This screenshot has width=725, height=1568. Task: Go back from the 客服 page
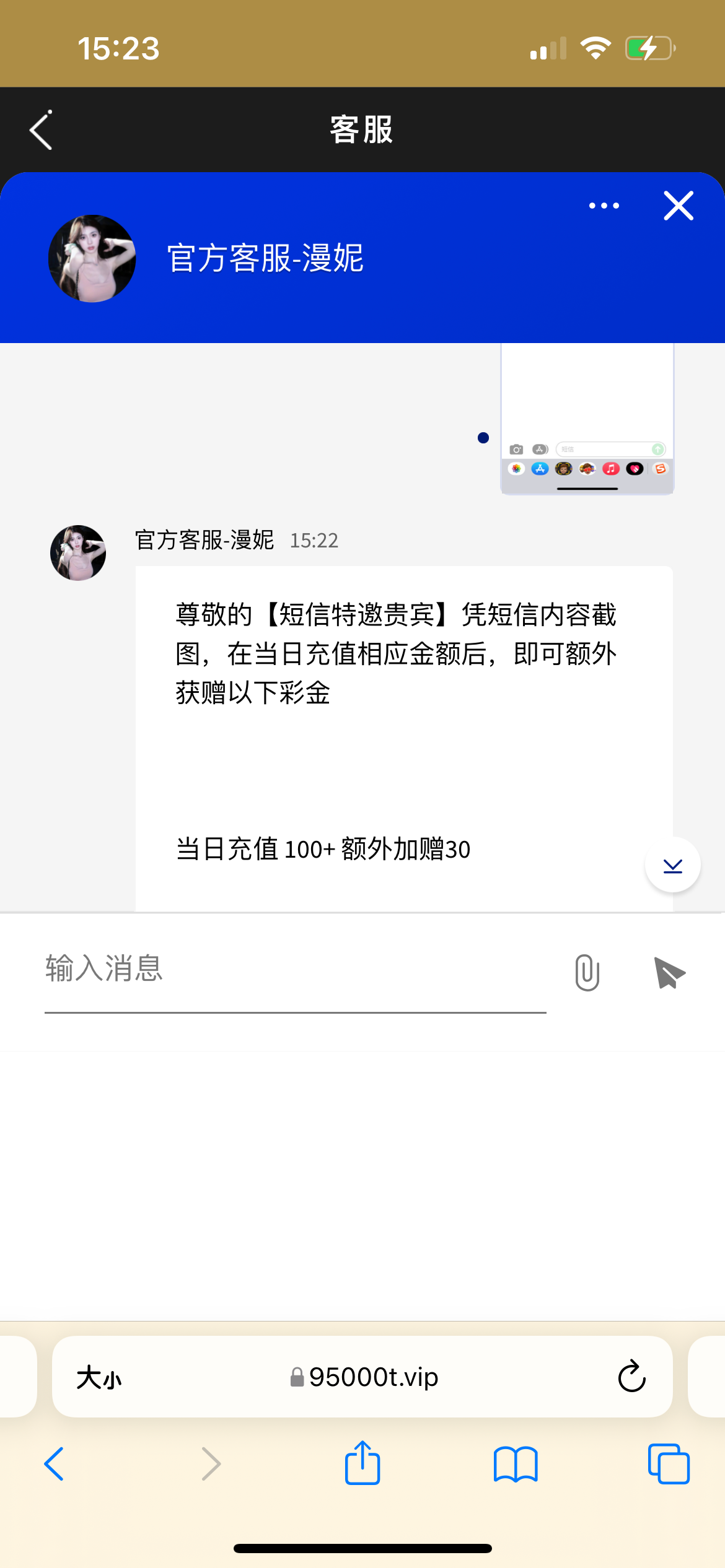point(41,130)
